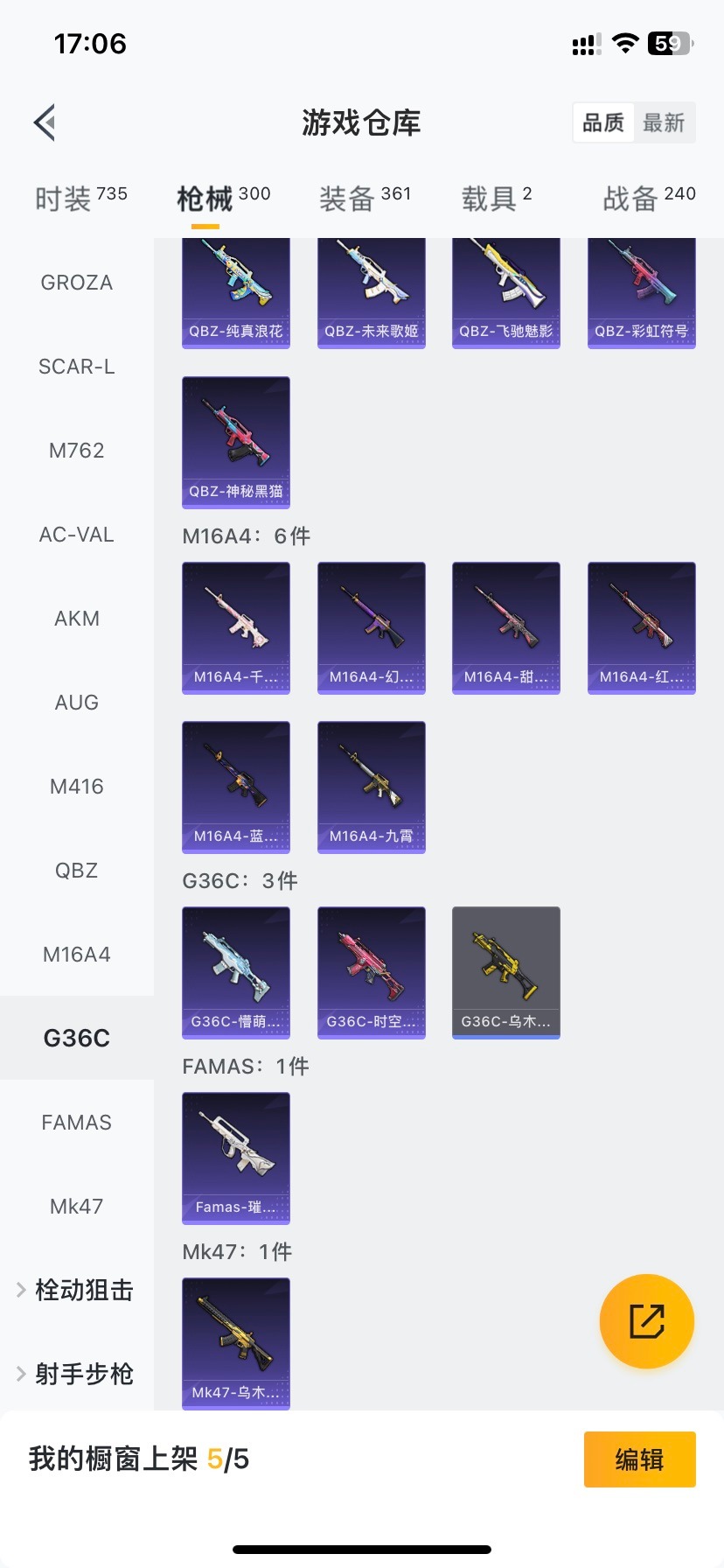The width and height of the screenshot is (724, 1568).
Task: Select M416 in the sidebar
Action: pyautogui.click(x=77, y=787)
